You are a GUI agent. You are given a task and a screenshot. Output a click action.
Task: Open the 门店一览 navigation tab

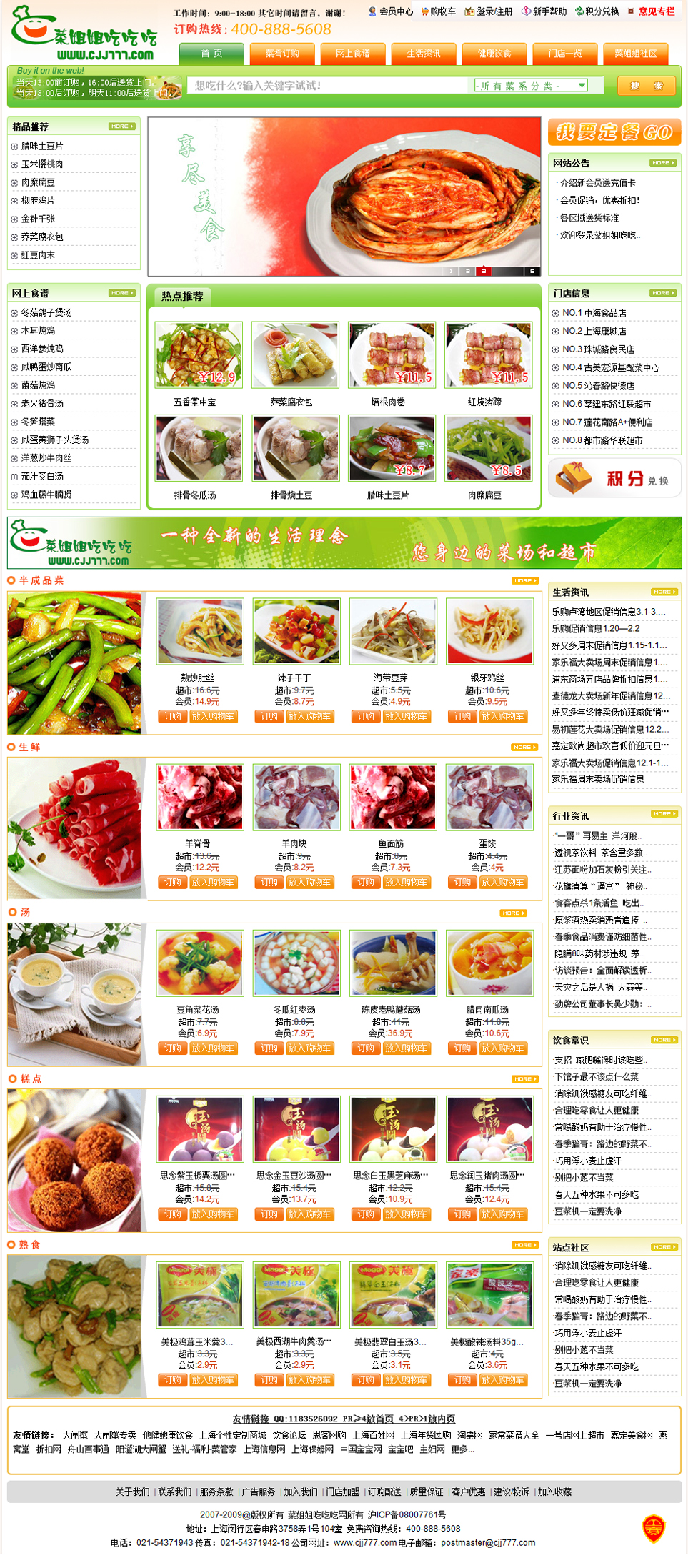pyautogui.click(x=565, y=54)
